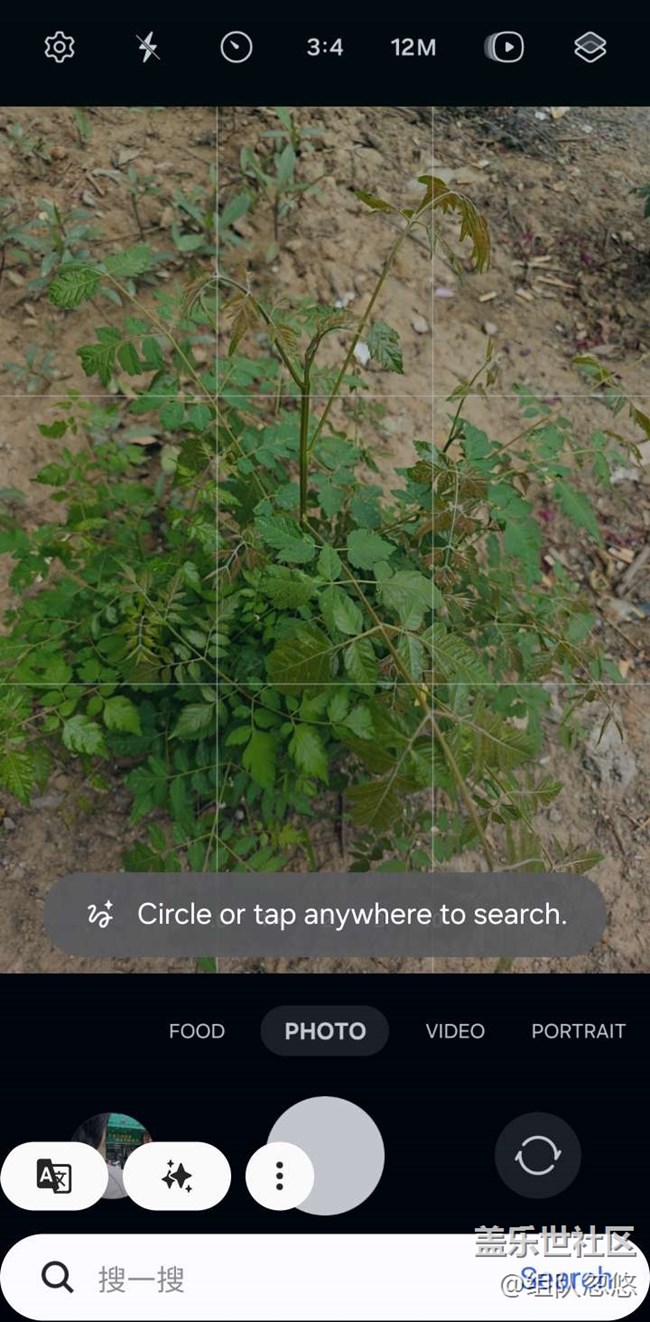
Task: Open the three-dot more options
Action: click(x=279, y=1176)
